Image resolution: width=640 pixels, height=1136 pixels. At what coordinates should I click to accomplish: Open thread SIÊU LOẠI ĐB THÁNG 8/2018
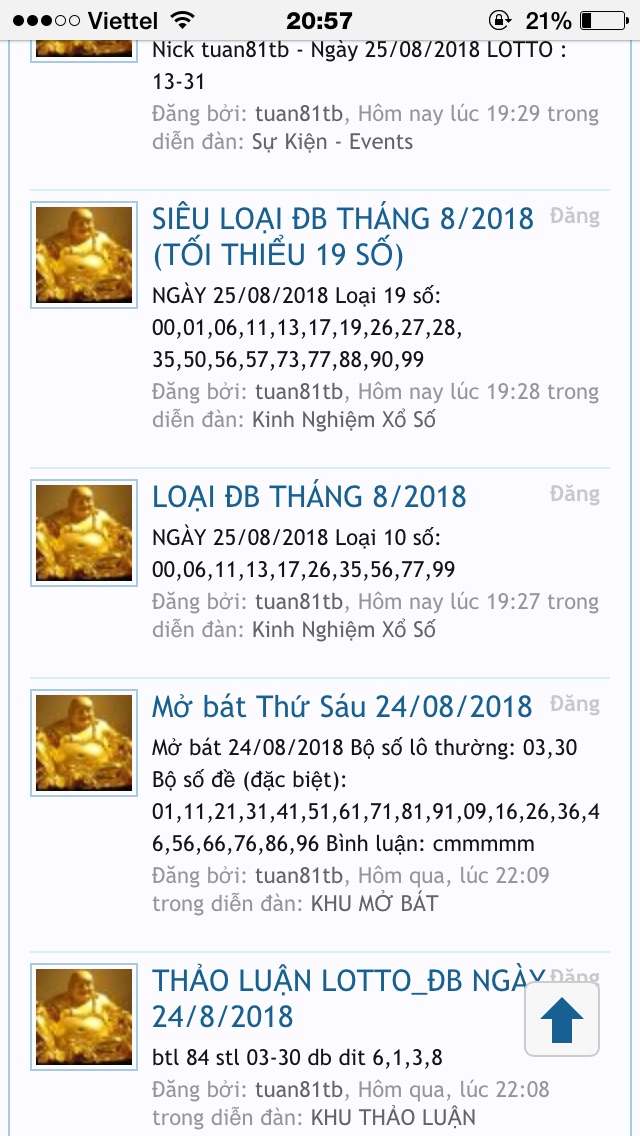pyautogui.click(x=343, y=236)
